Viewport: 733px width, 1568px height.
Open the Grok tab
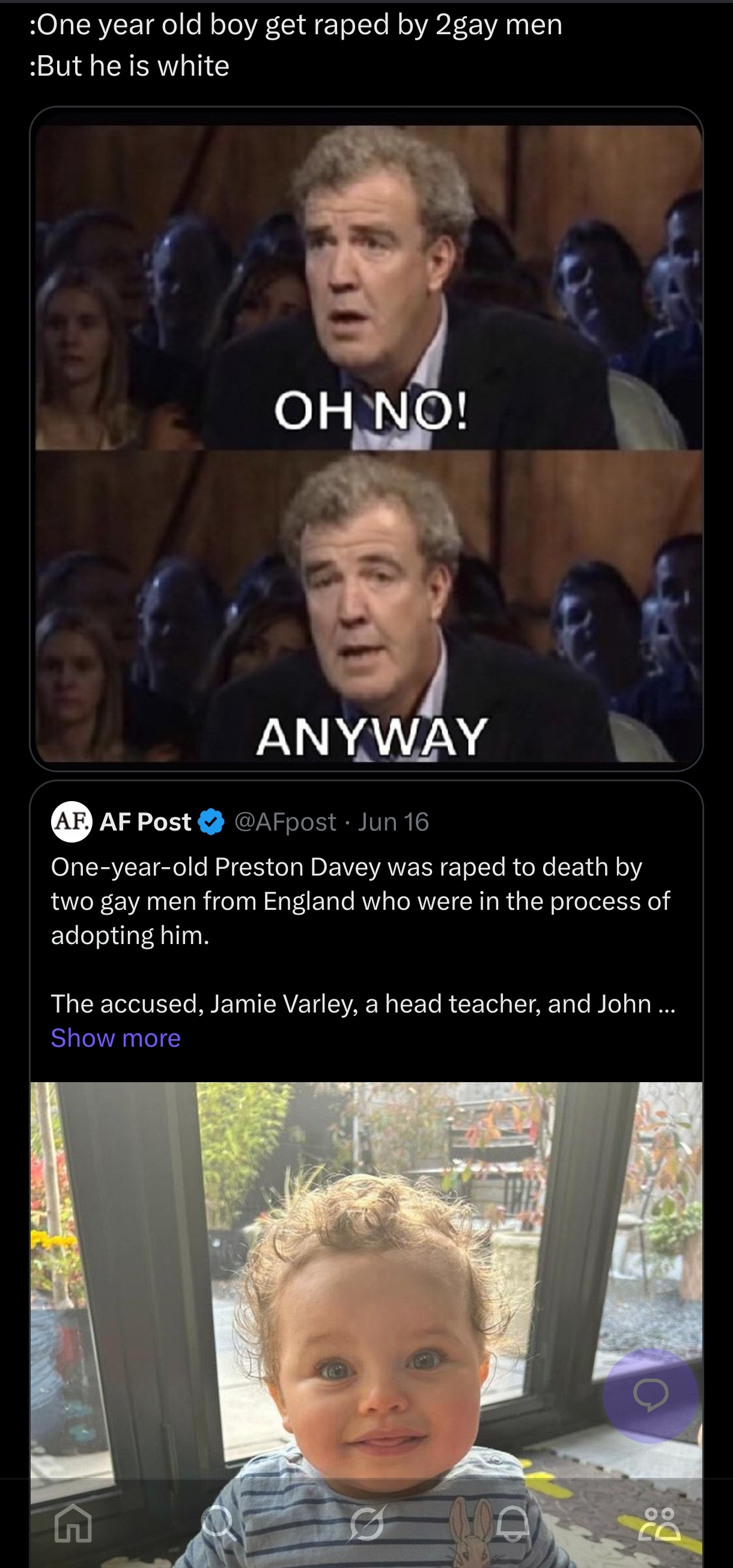pos(366,1522)
